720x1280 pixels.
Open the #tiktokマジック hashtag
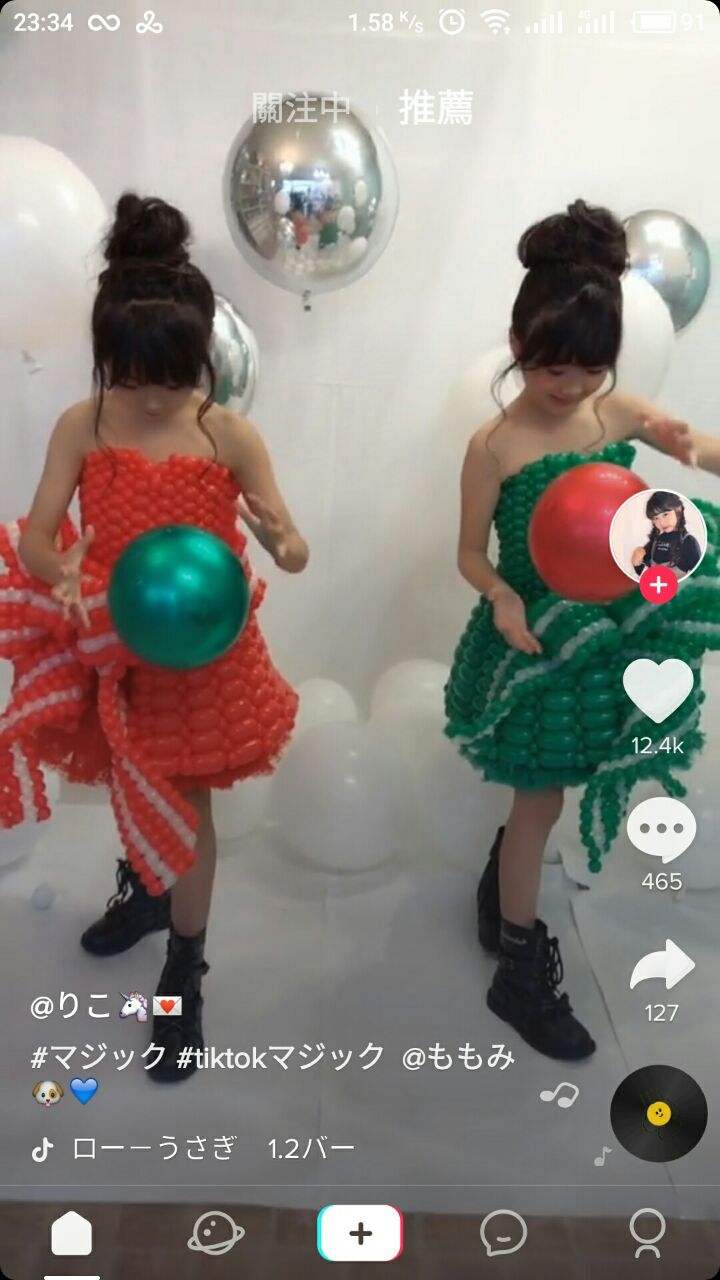tap(280, 1056)
